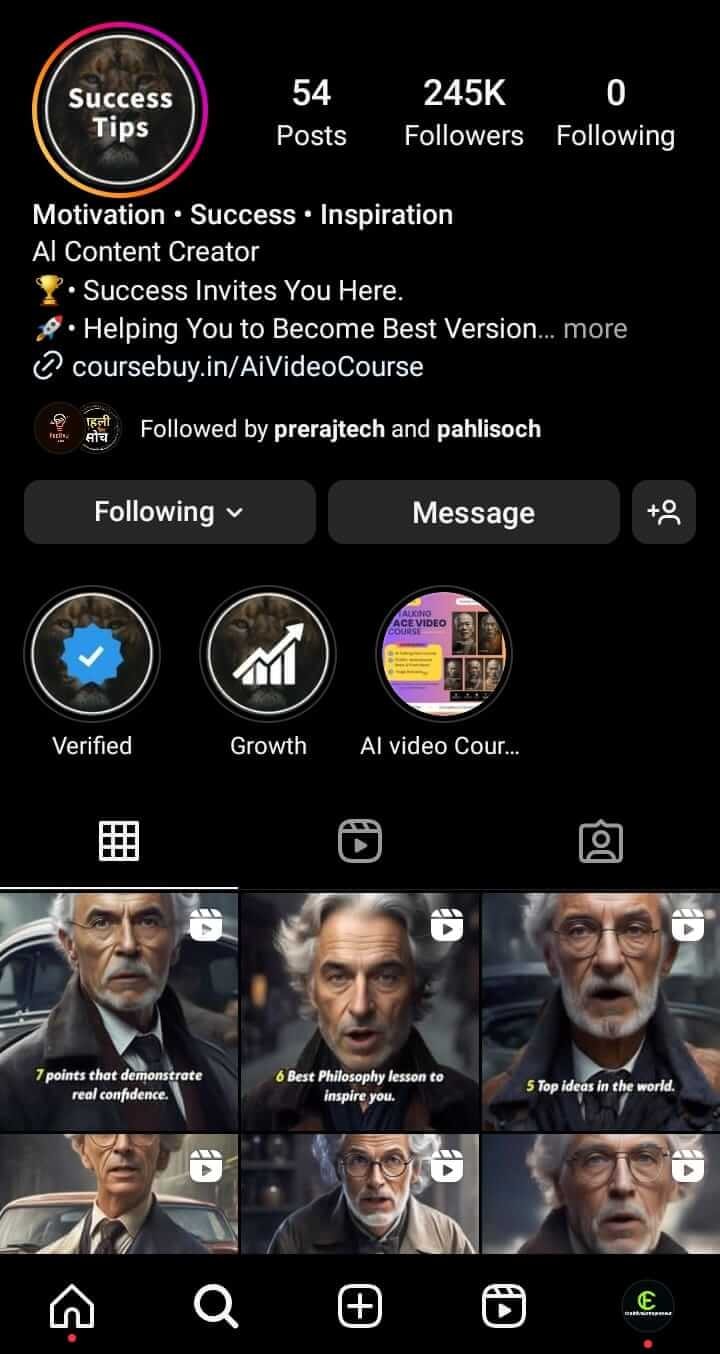Open my own profile tab

[x=647, y=1305]
